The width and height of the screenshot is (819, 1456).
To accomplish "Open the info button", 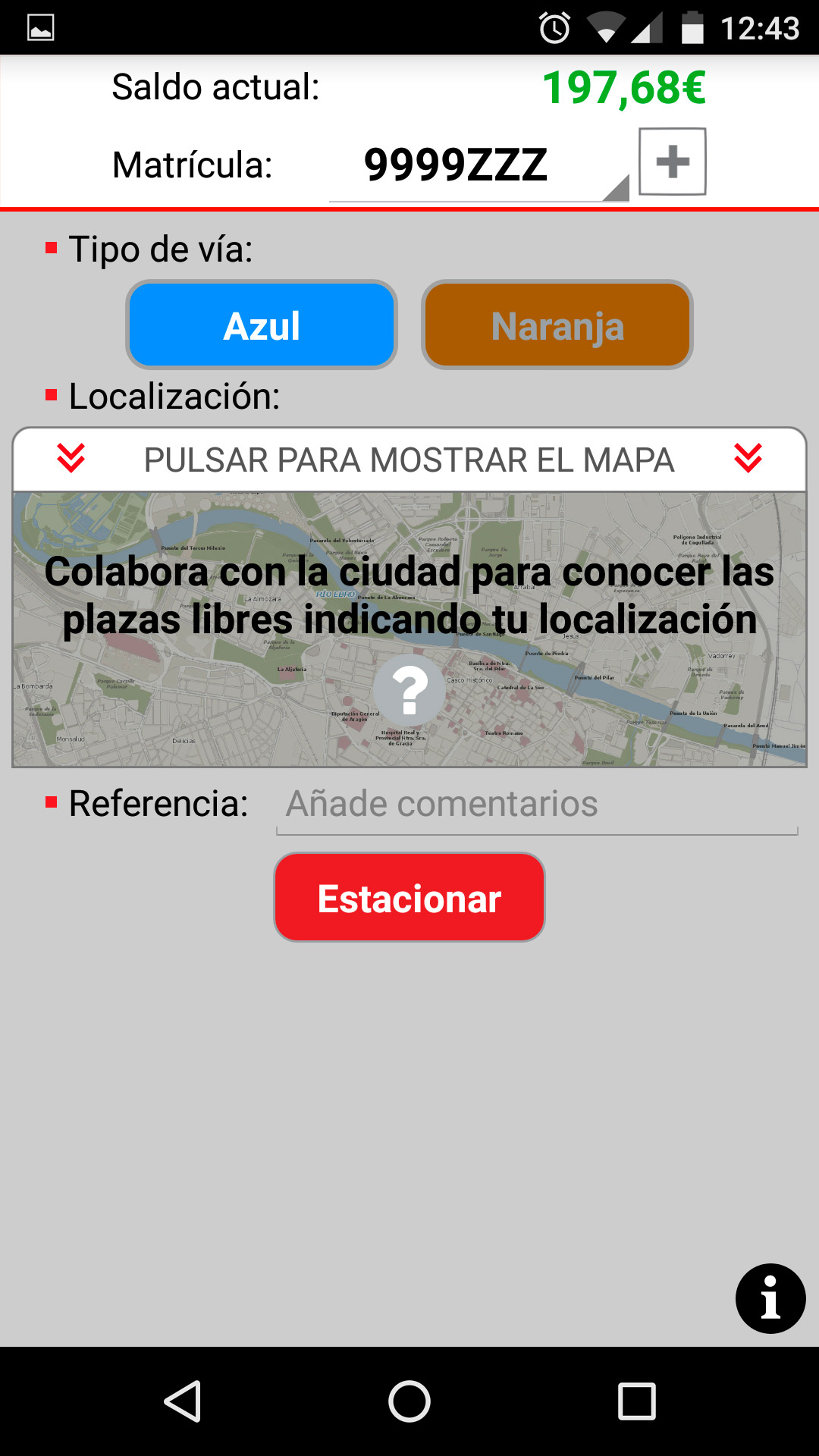I will [770, 1298].
